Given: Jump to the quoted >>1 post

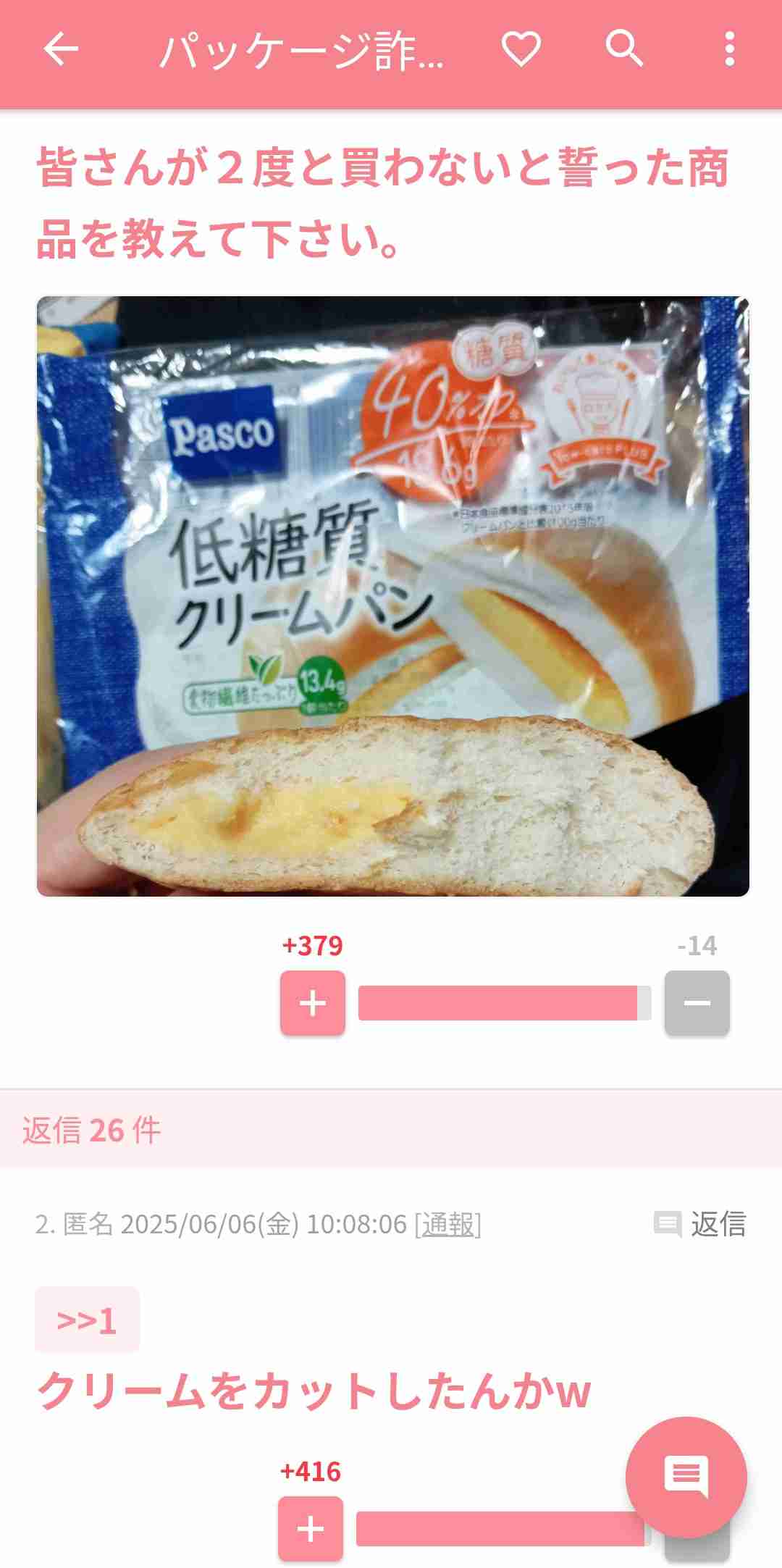Looking at the screenshot, I should click(87, 1320).
